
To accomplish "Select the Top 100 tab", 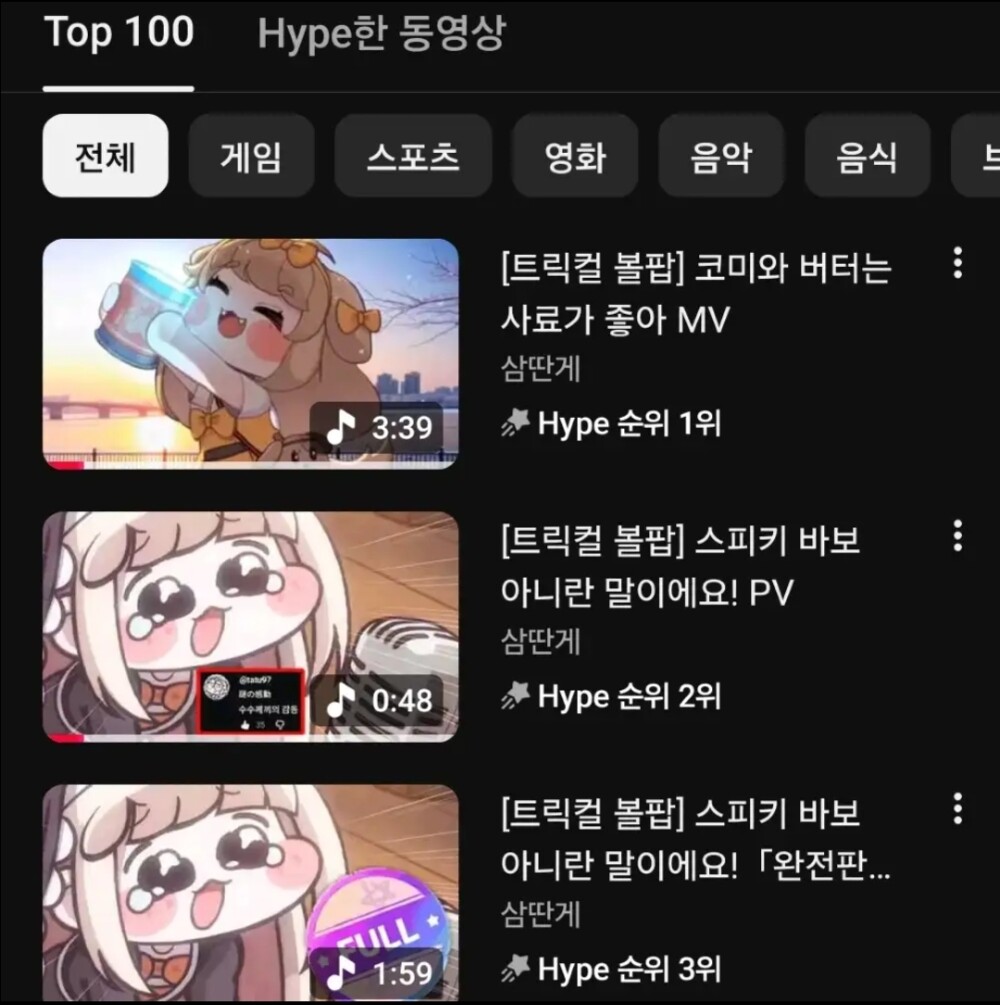I will coord(118,34).
